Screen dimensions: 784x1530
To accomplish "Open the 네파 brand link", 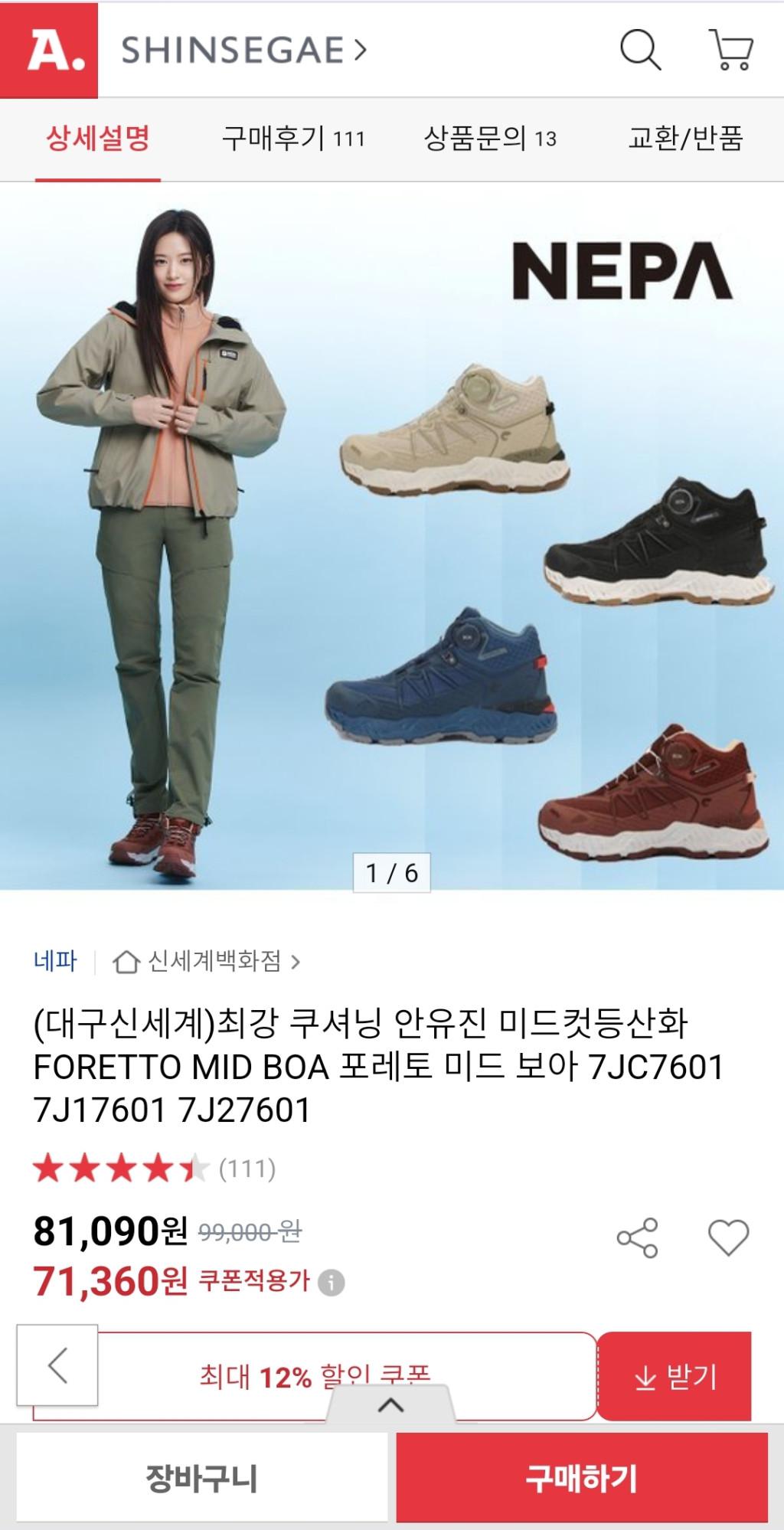I will point(55,961).
